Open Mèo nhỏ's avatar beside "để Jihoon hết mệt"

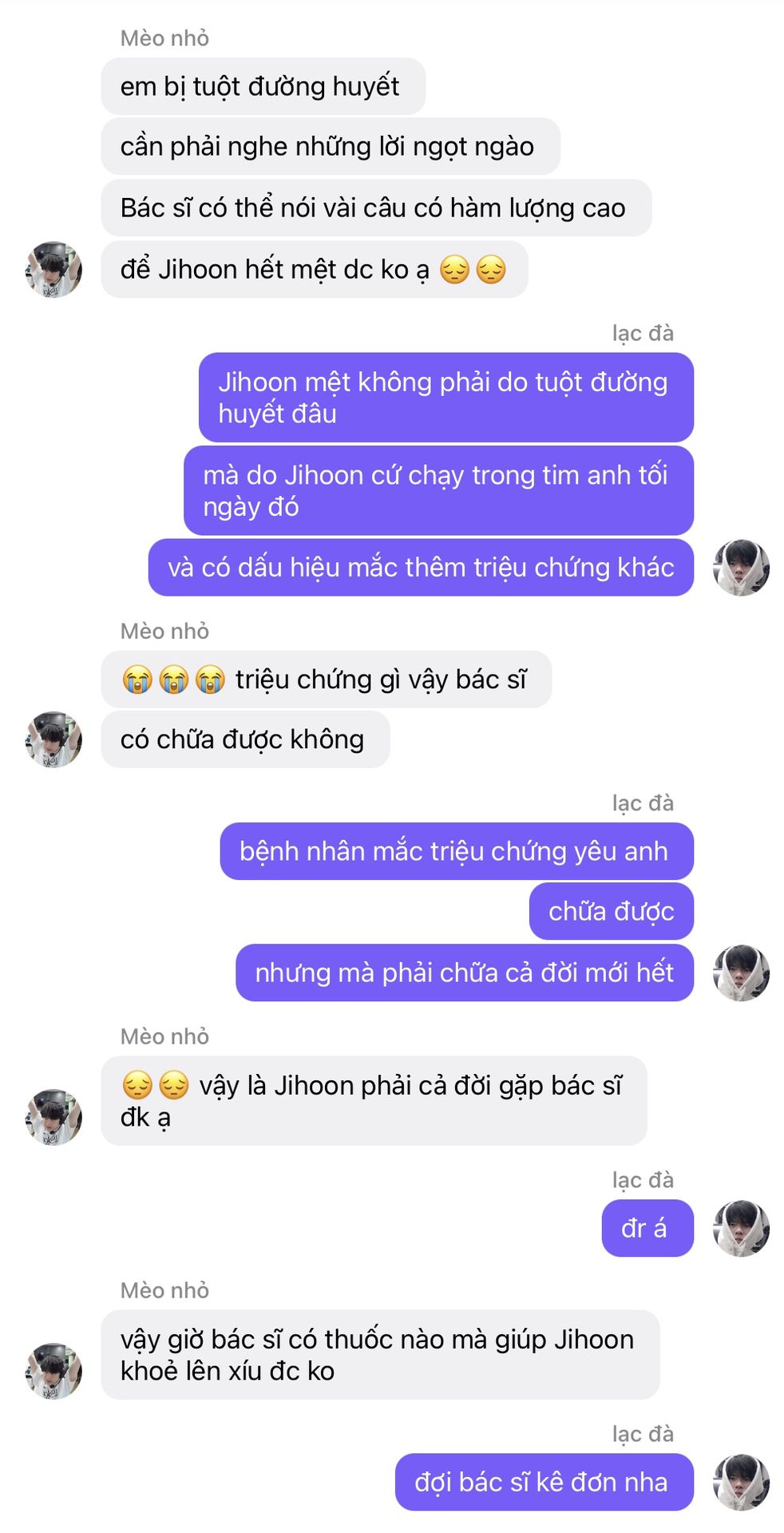(54, 270)
